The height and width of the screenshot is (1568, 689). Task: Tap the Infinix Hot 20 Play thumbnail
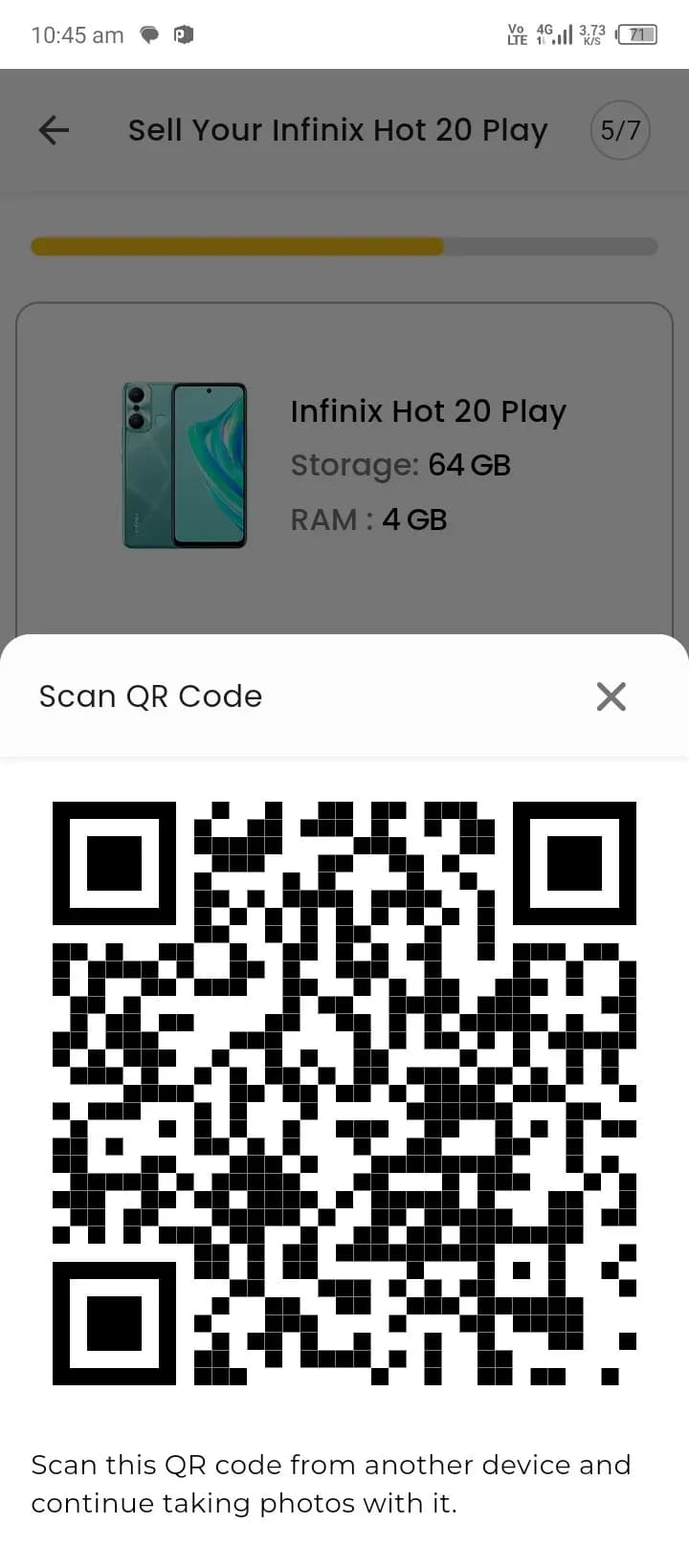click(x=182, y=463)
